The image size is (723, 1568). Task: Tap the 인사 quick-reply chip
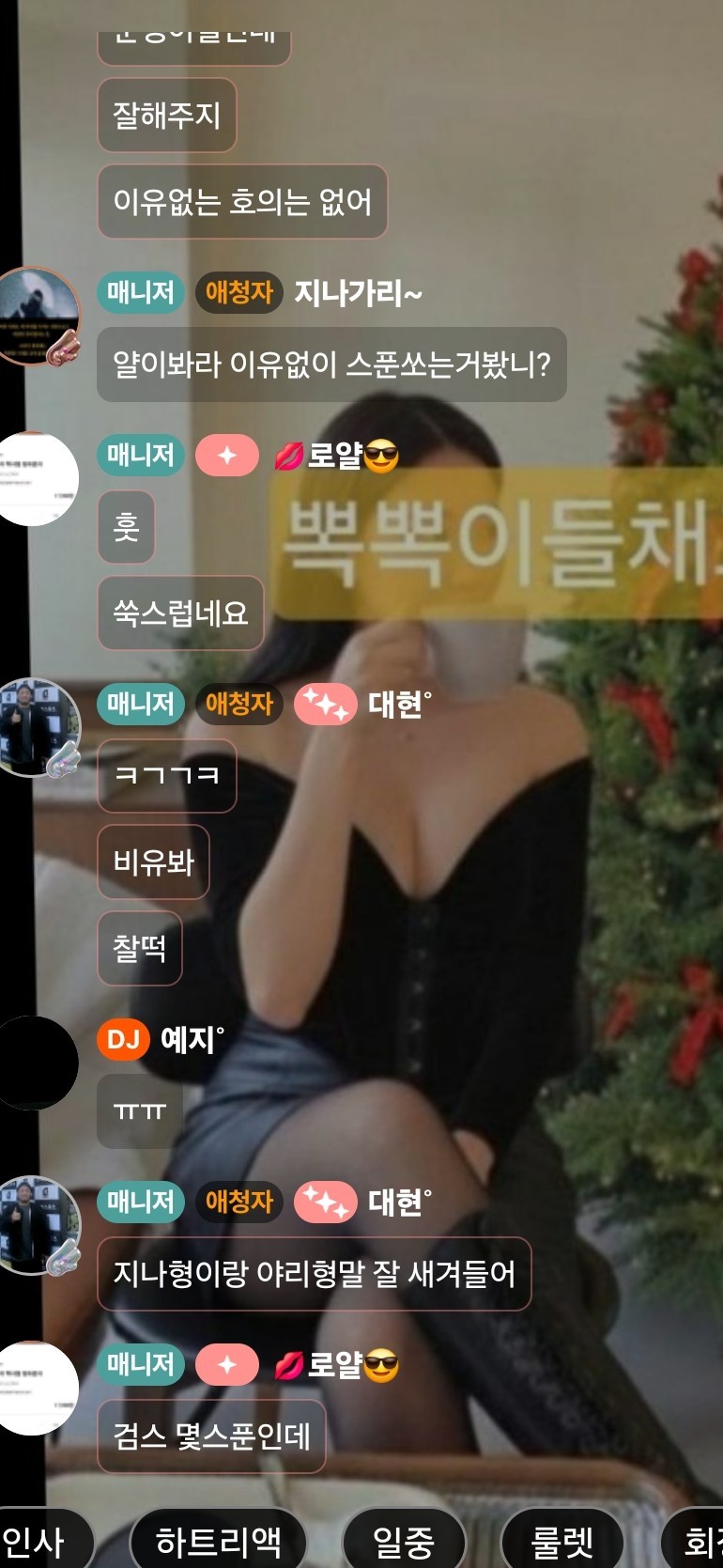pyautogui.click(x=38, y=1541)
